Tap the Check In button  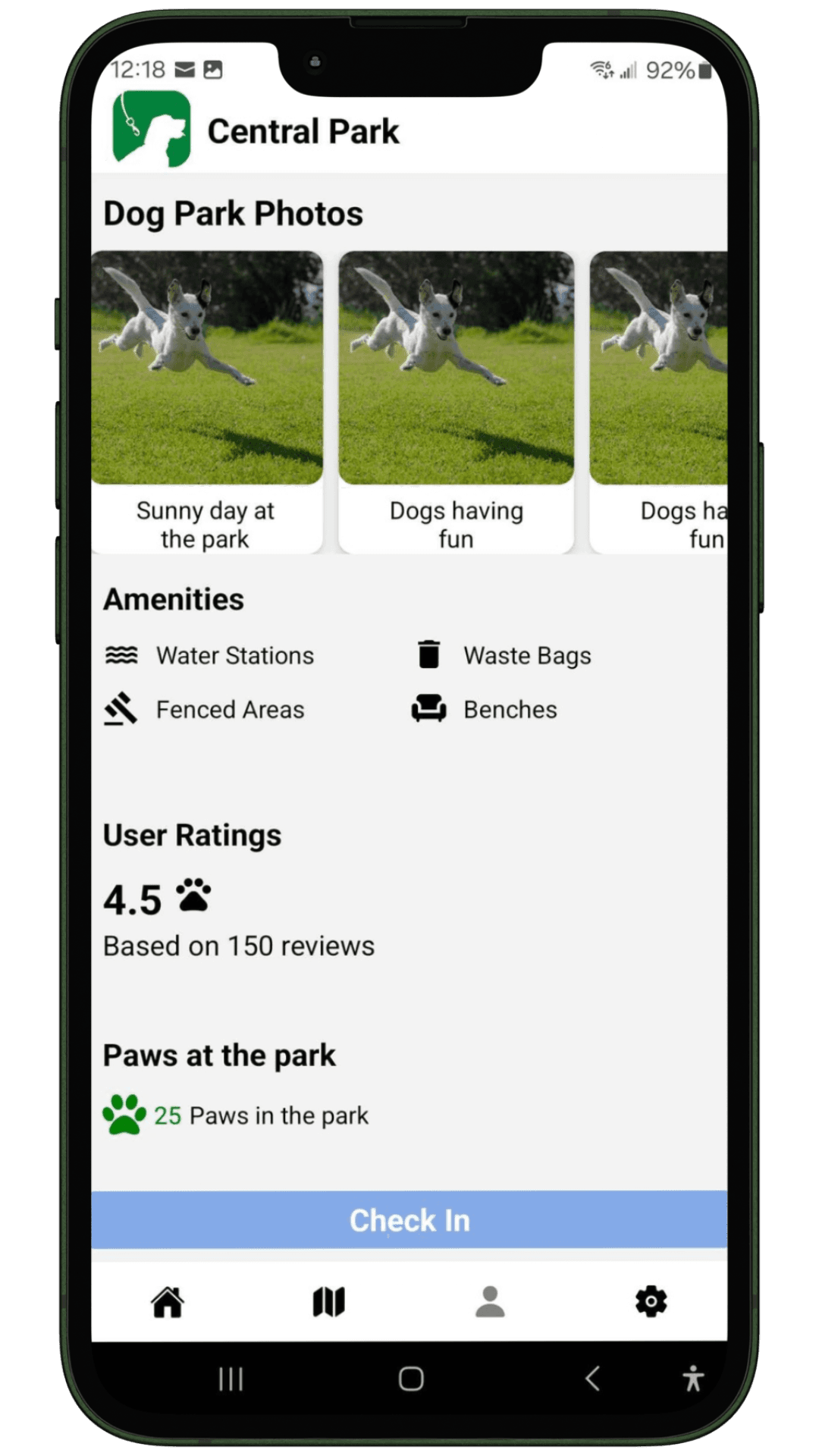tap(409, 1220)
